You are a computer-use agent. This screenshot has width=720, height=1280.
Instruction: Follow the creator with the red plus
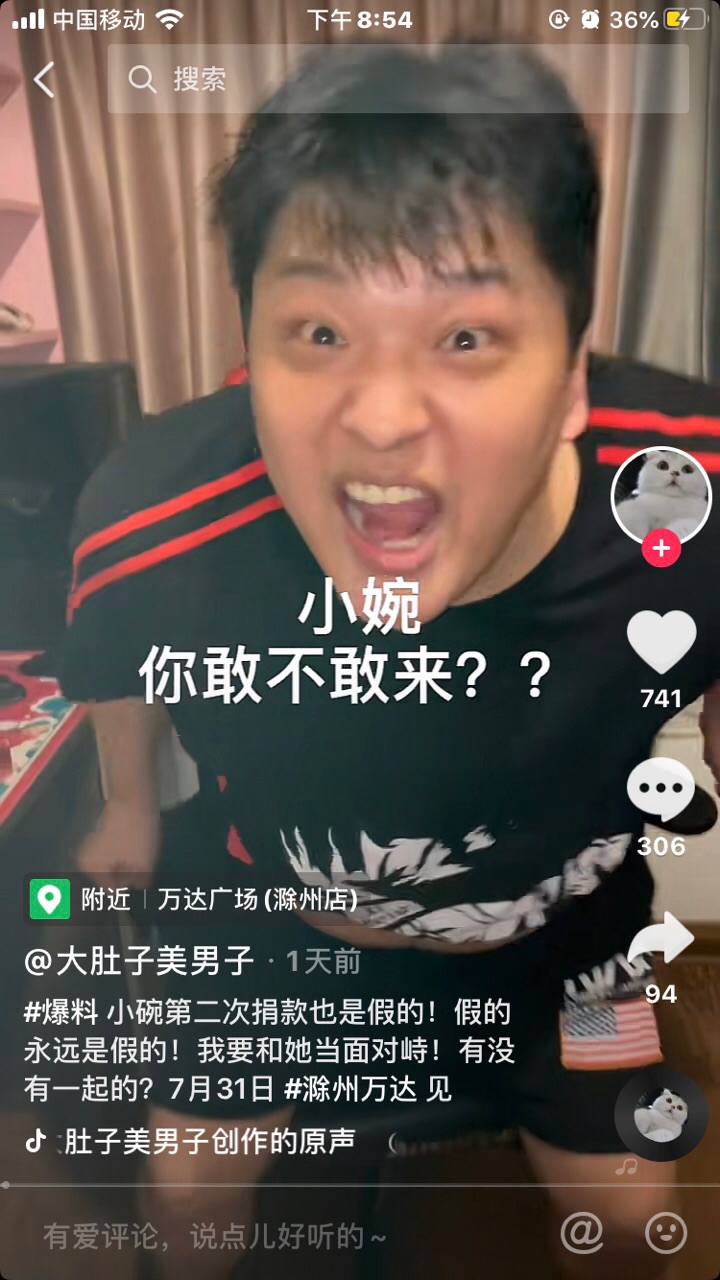(x=661, y=548)
